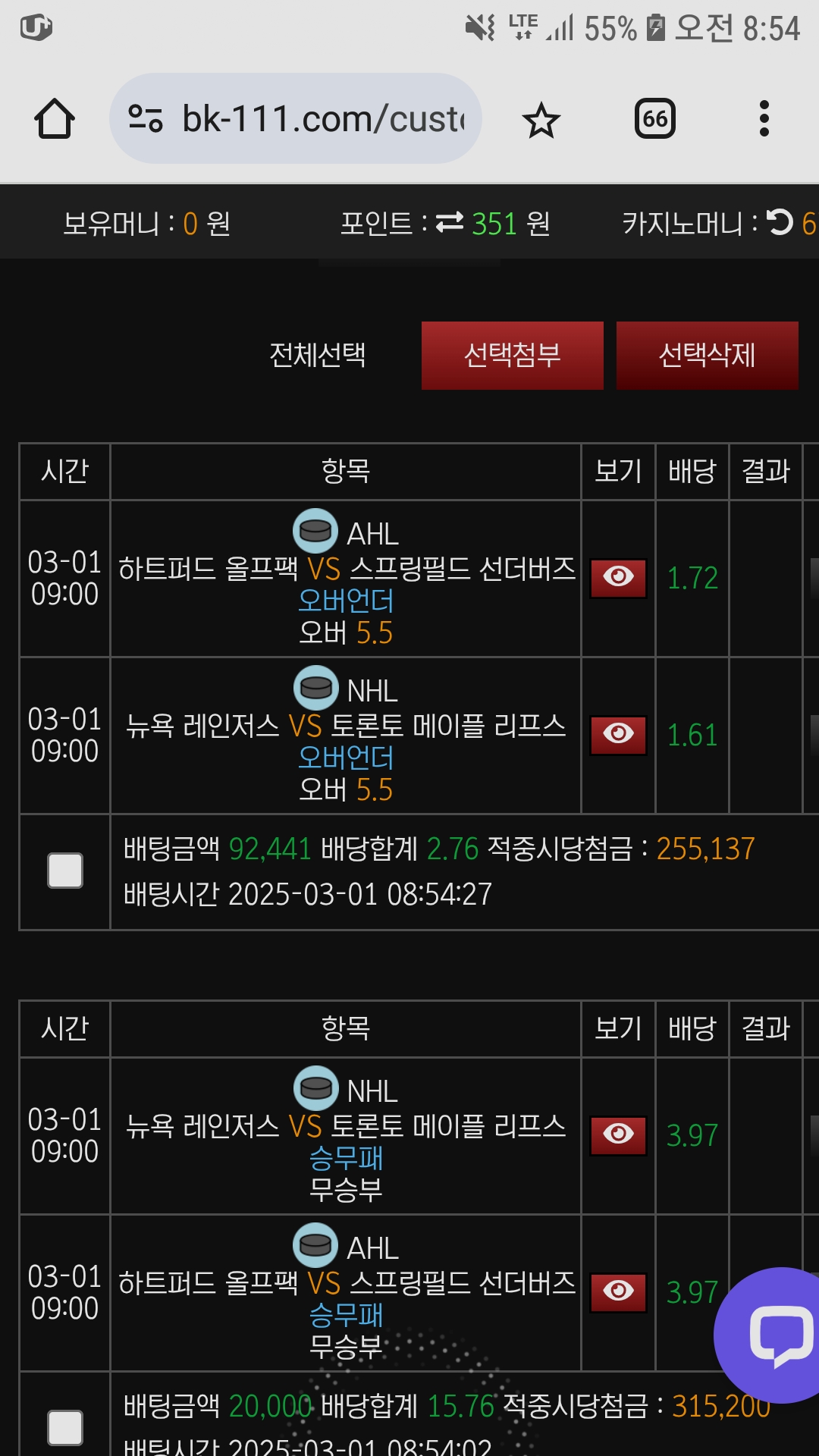The image size is (819, 1456).
Task: Tap 전체선택 to select all bets
Action: pyautogui.click(x=318, y=355)
